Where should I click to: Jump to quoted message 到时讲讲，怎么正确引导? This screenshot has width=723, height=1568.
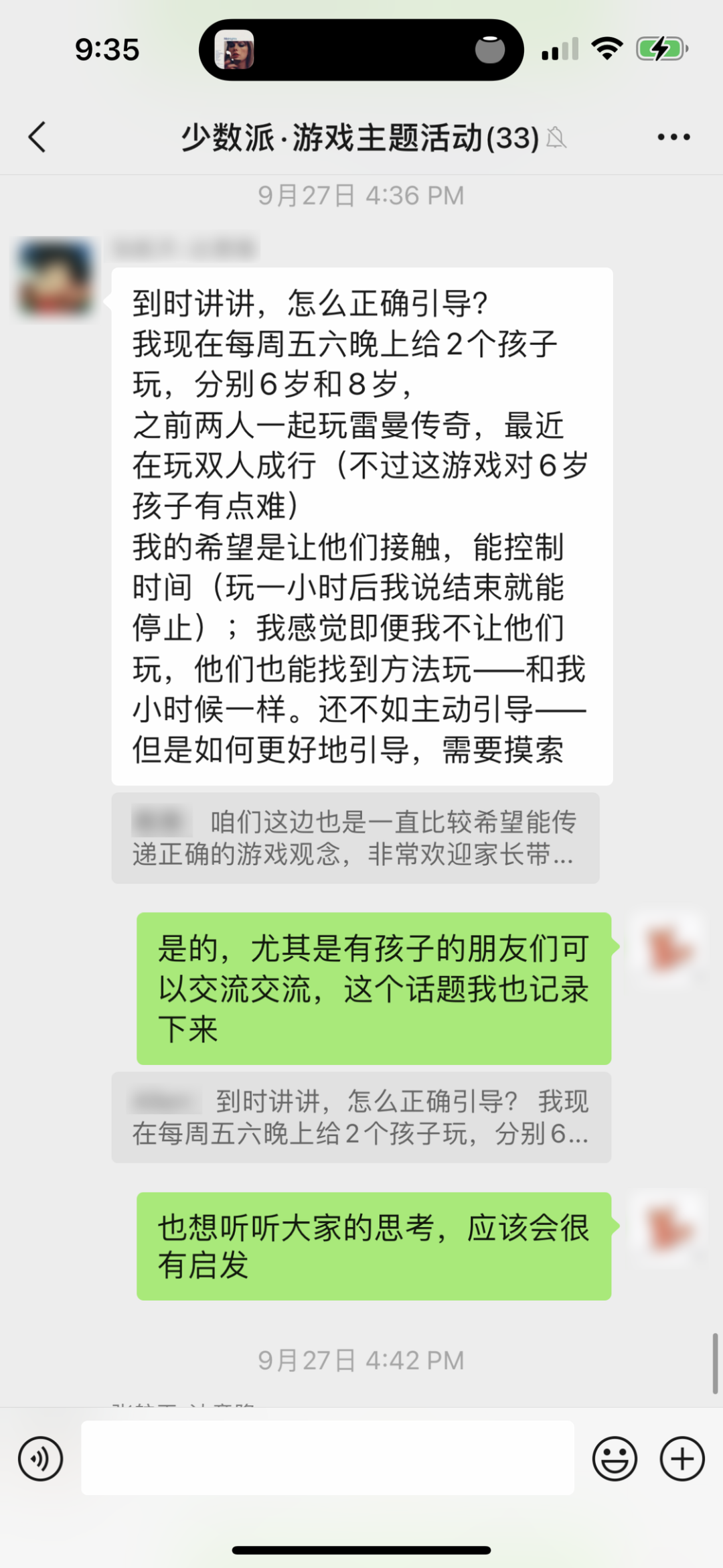pyautogui.click(x=361, y=1117)
